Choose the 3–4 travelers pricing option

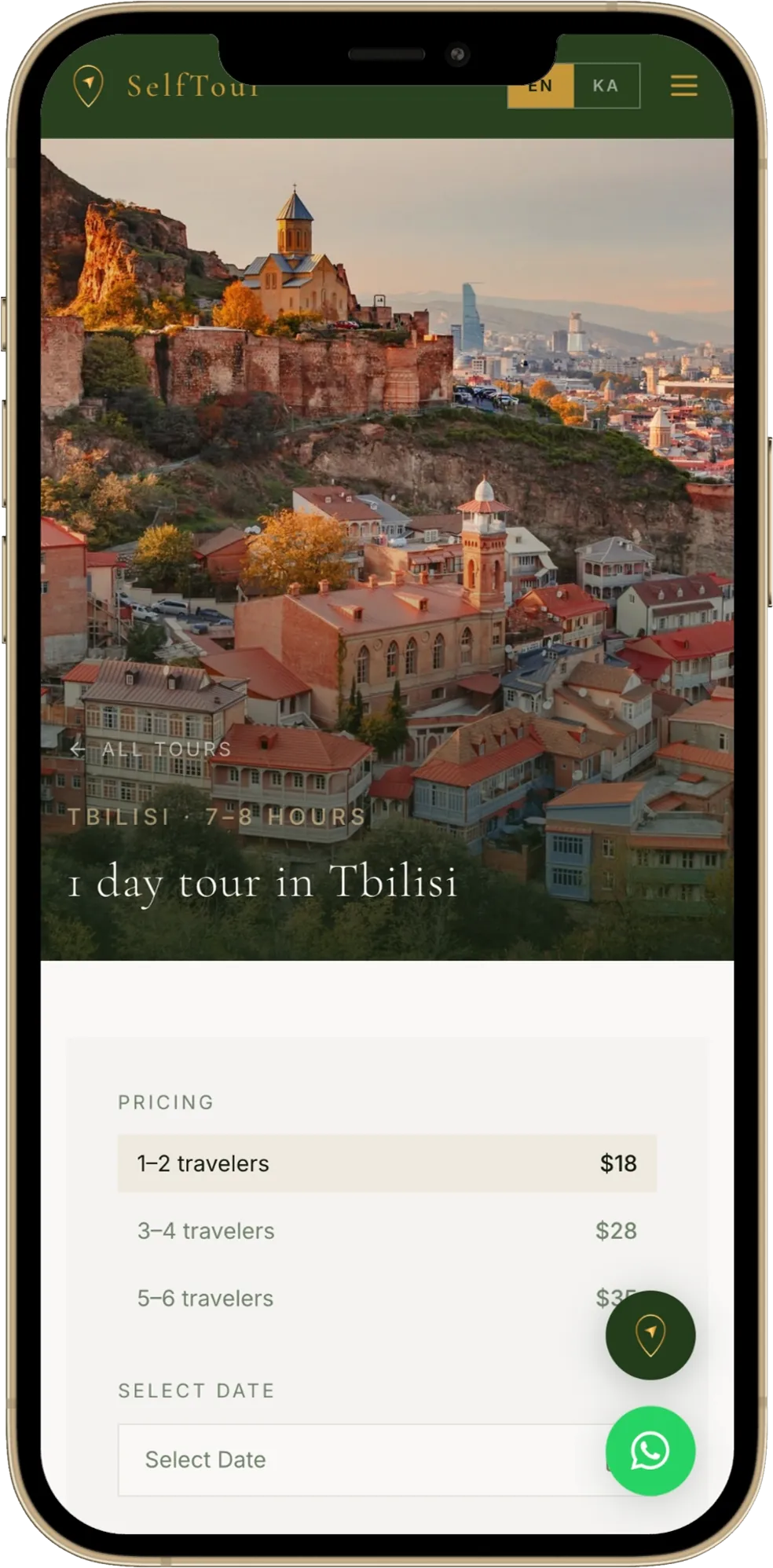386,1231
